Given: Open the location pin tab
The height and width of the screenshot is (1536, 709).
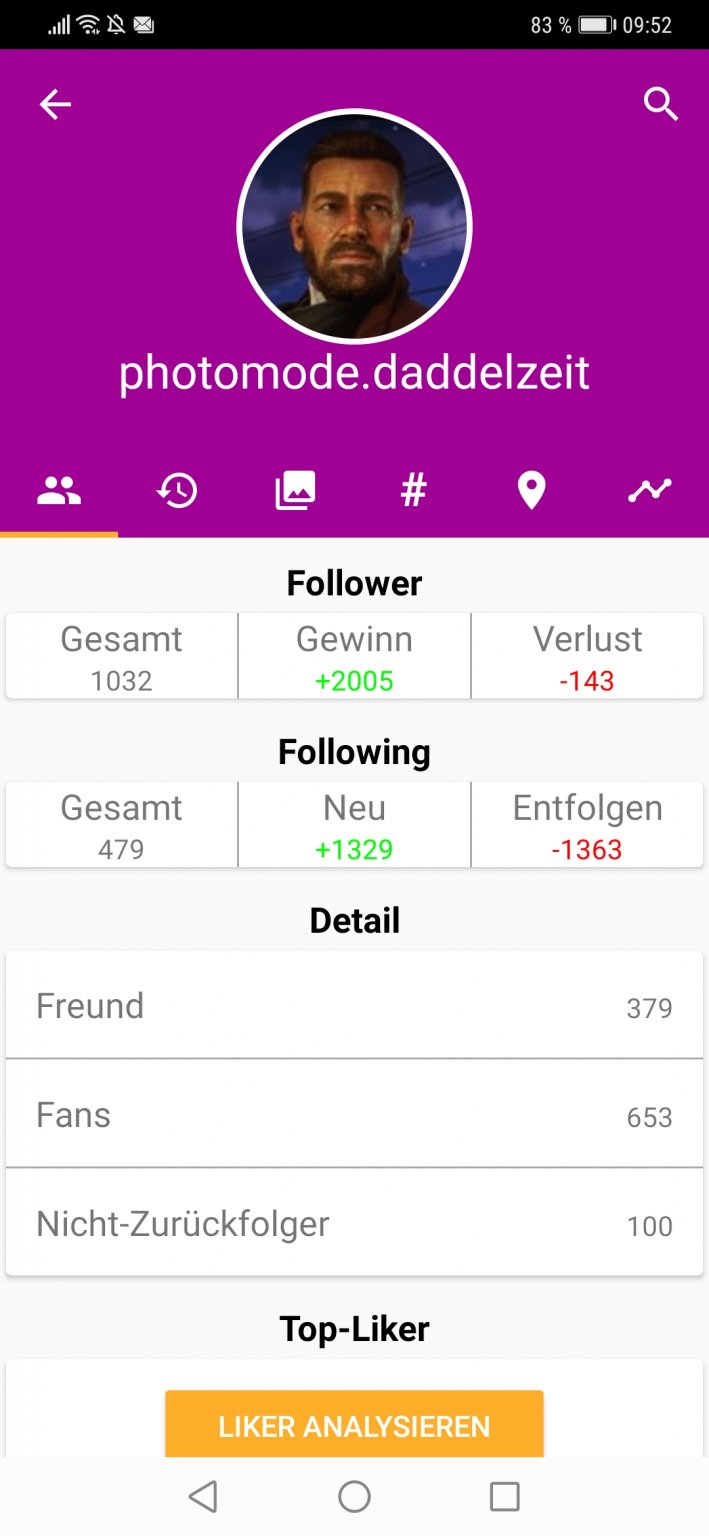Looking at the screenshot, I should (531, 490).
